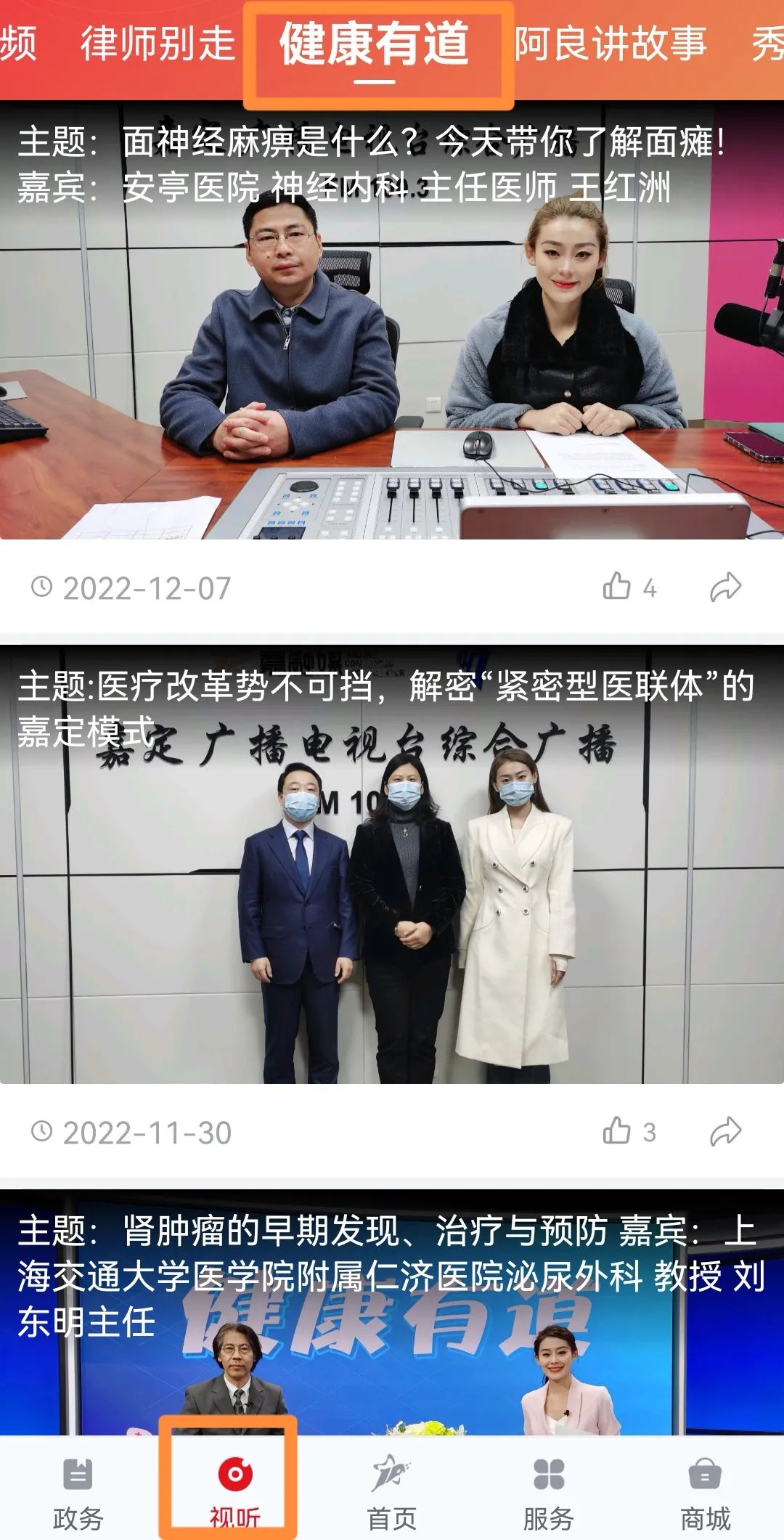
Task: Switch to the 健康有道 tab
Action: click(x=380, y=41)
